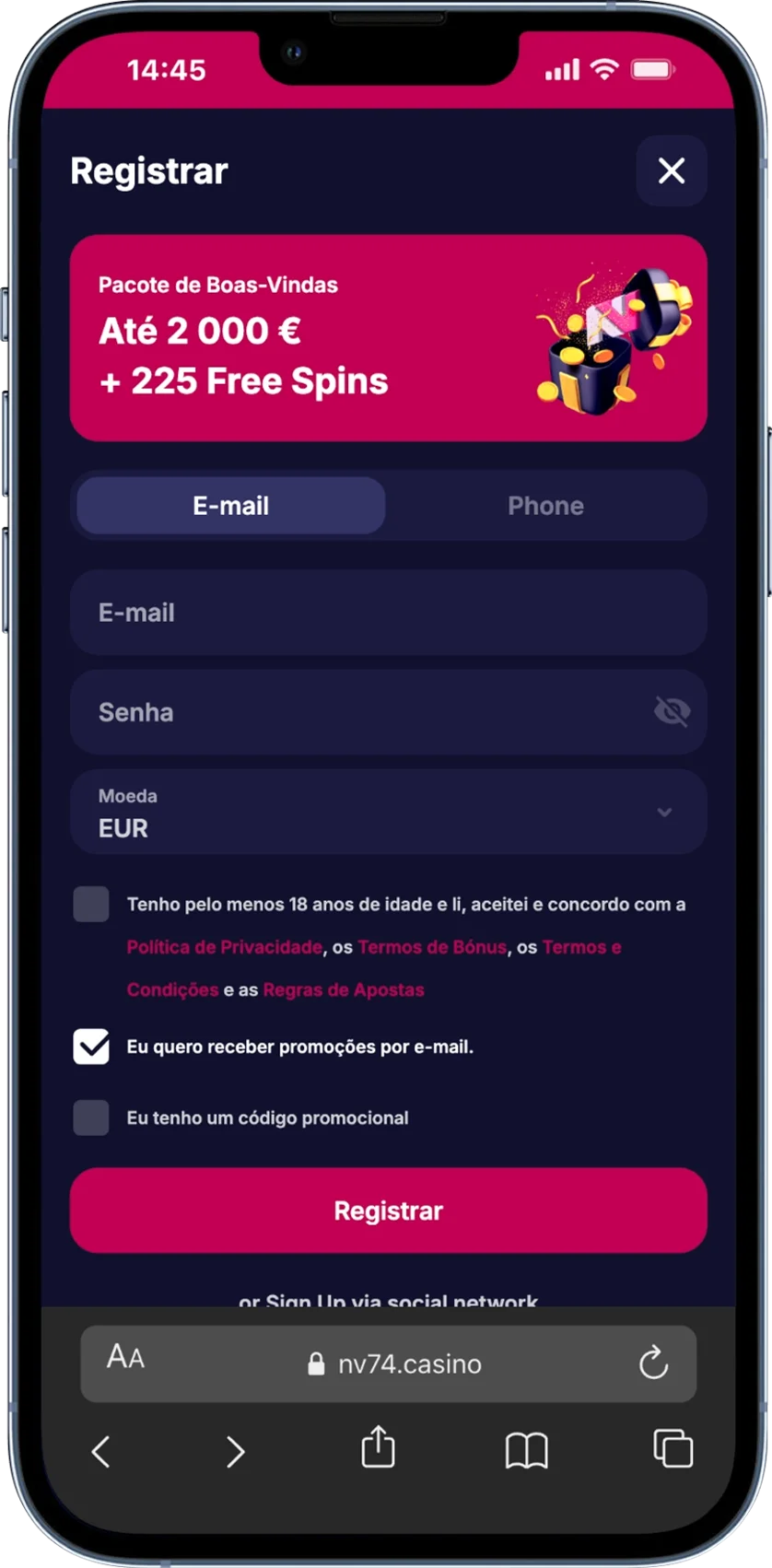Open the Política de Privacidade link
The image size is (772, 1568).
225,947
